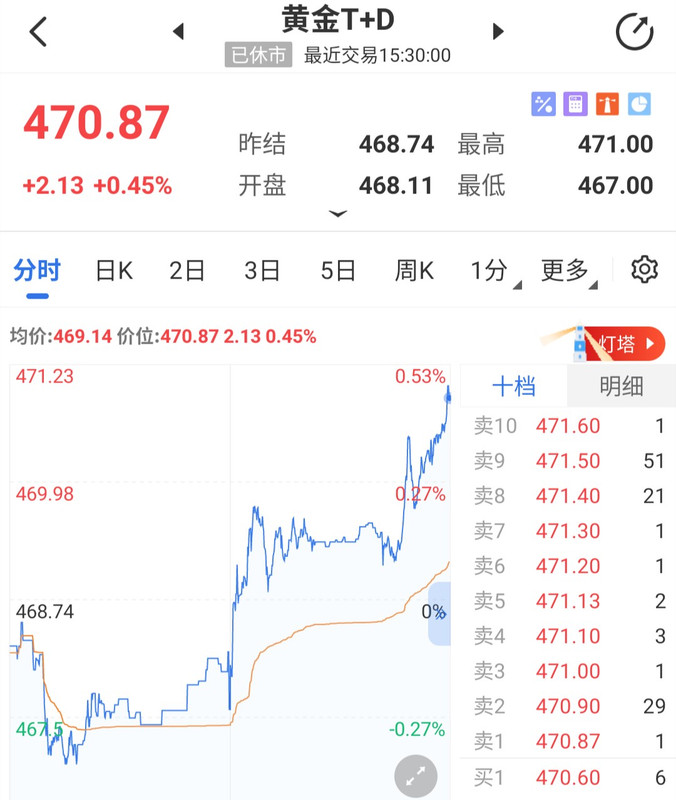
Task: Switch to the 明细 tab
Action: (621, 386)
